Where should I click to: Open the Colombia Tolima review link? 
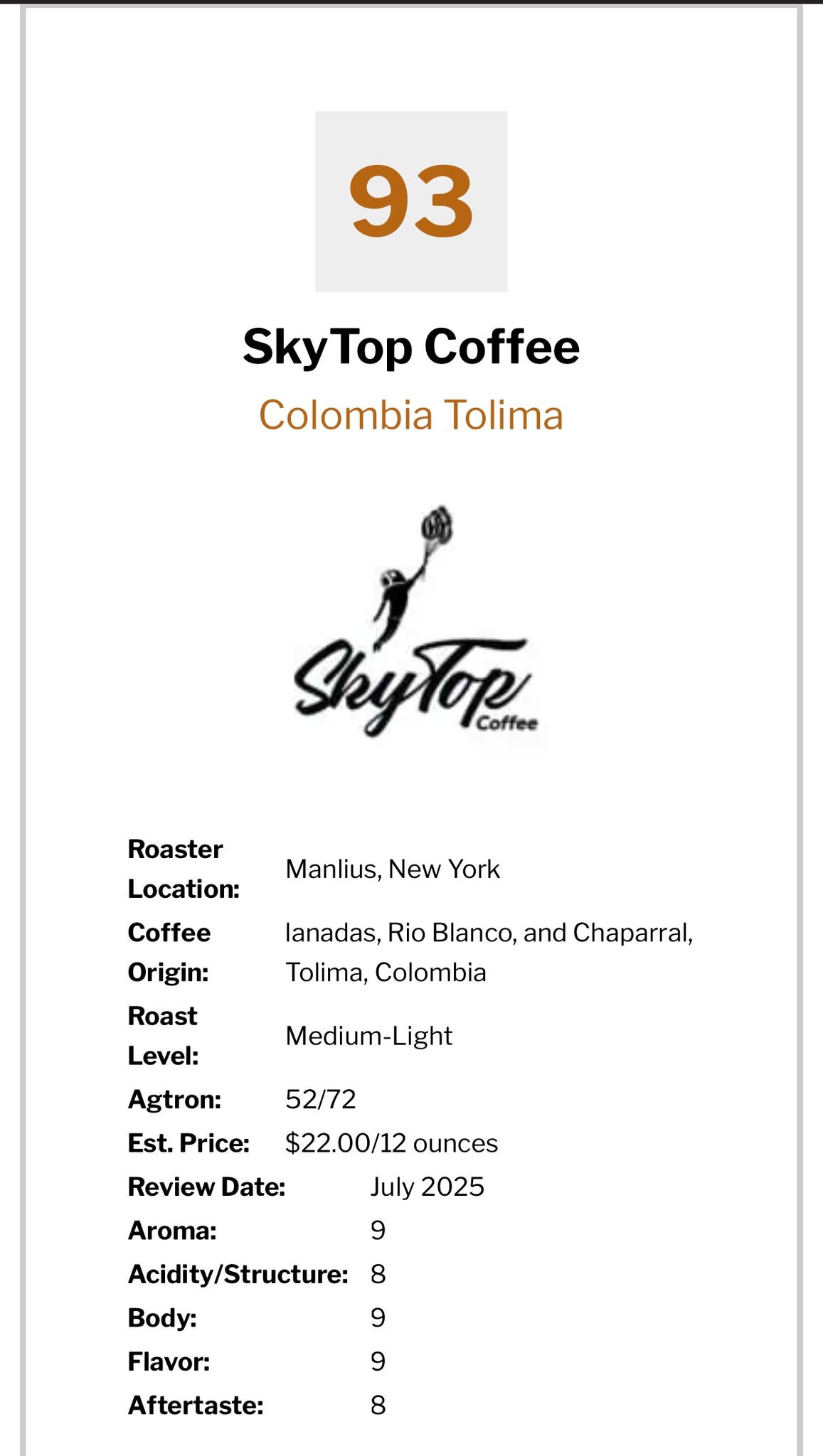tap(411, 414)
